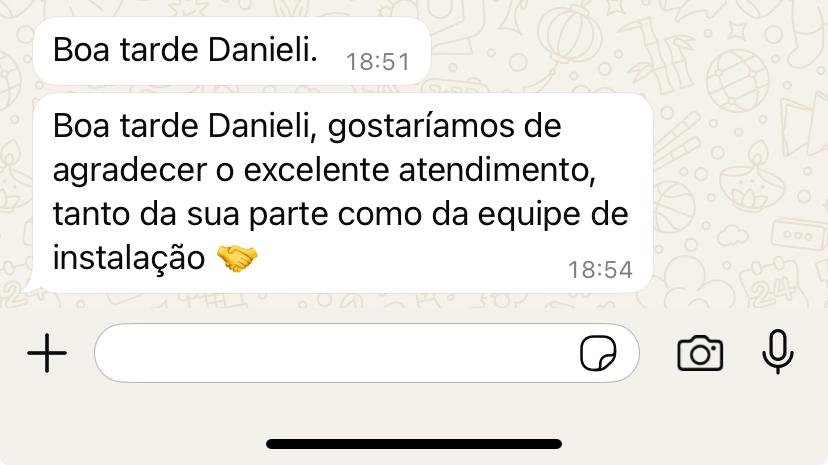Tap the microphone to record audio
This screenshot has width=828, height=465.
pos(777,352)
